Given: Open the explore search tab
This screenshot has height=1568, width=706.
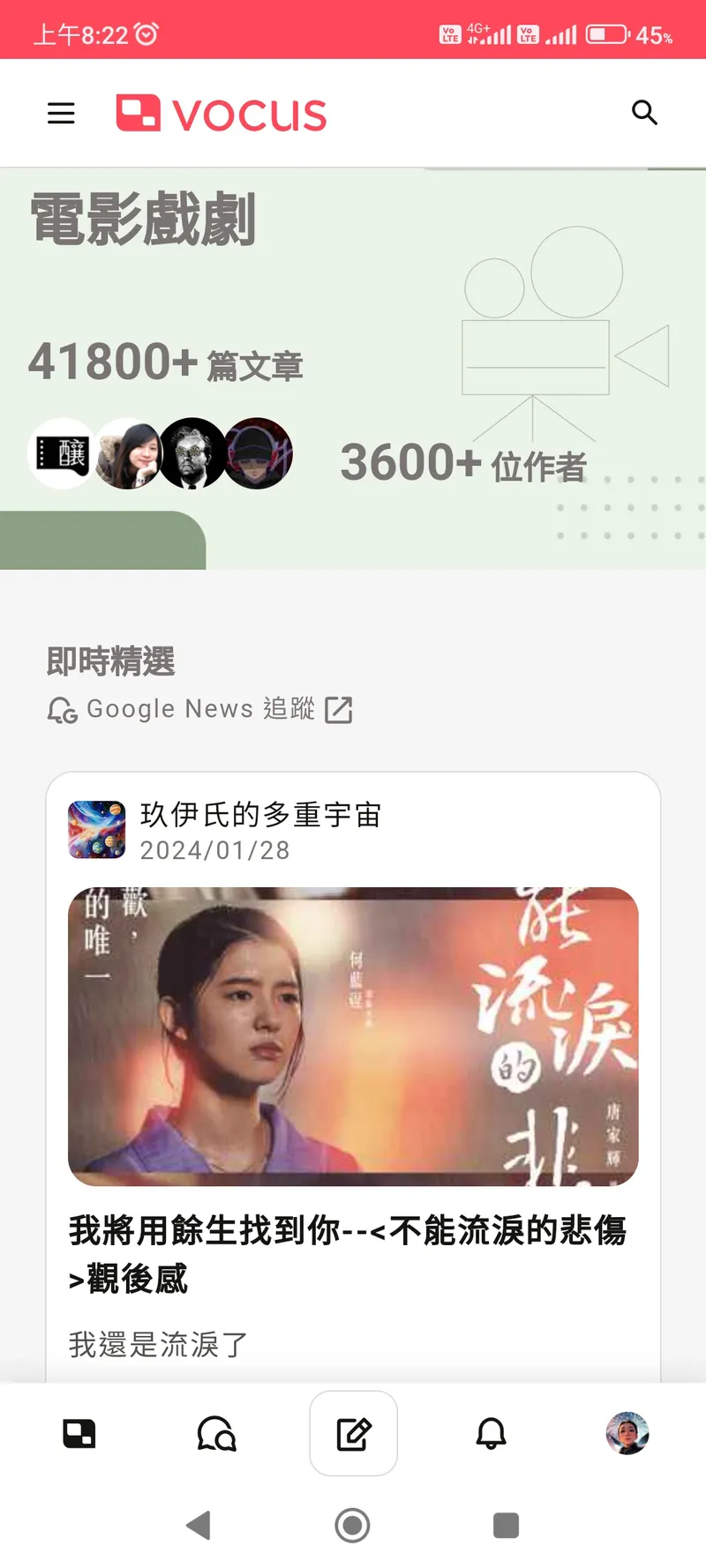Looking at the screenshot, I should point(216,1434).
